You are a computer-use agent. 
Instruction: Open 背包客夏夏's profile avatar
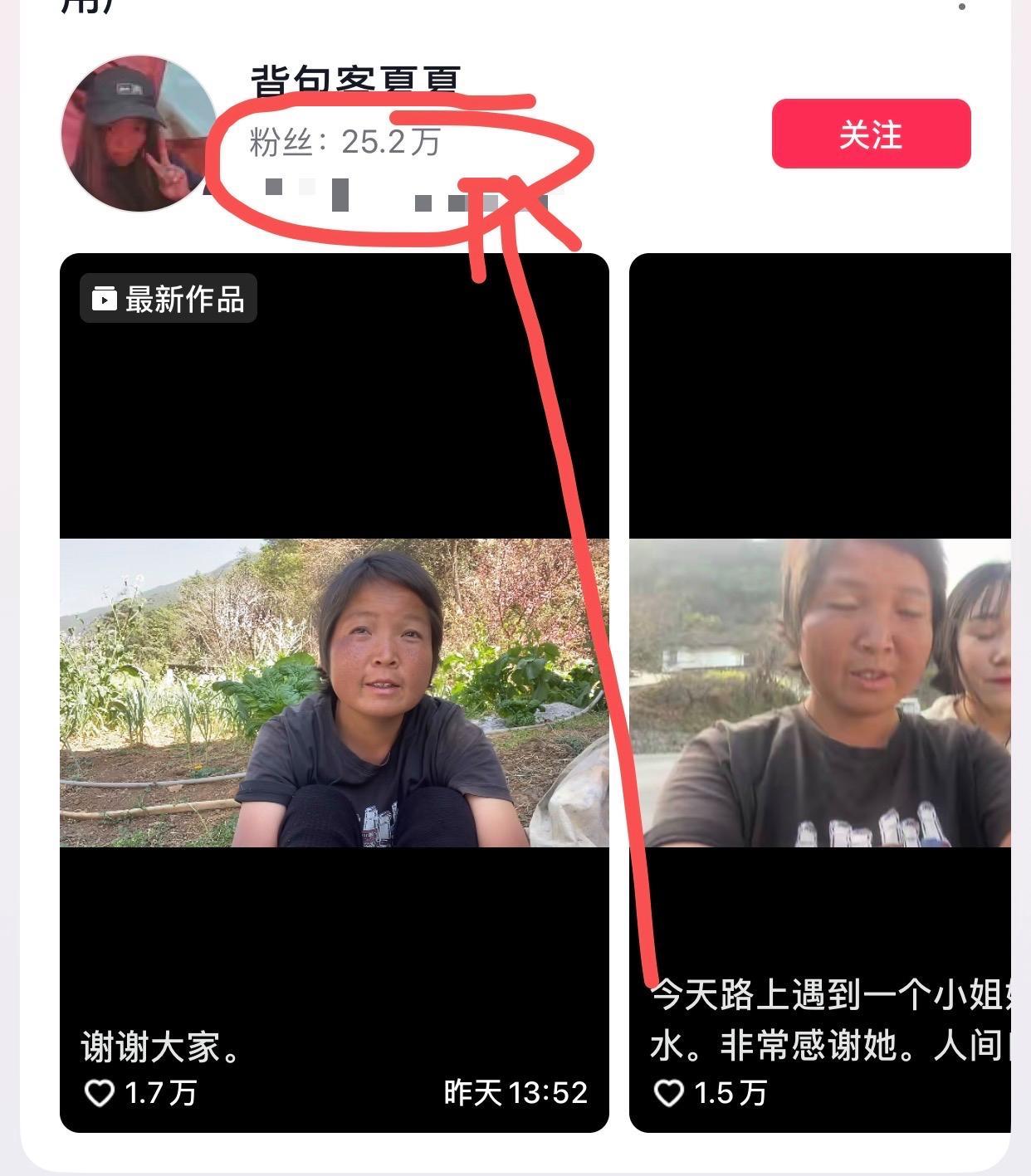pyautogui.click(x=139, y=134)
